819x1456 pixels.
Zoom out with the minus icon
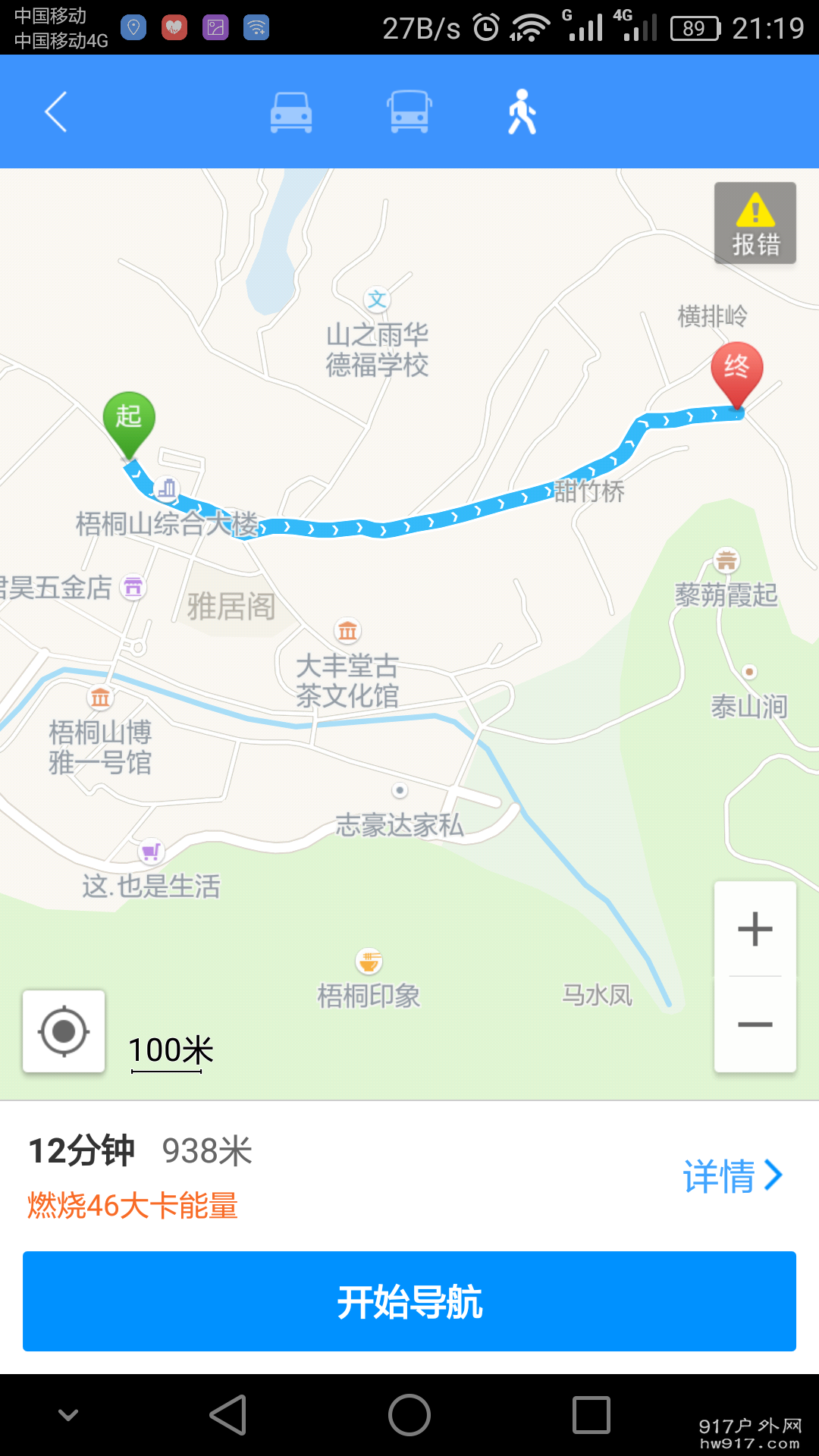tap(754, 1024)
